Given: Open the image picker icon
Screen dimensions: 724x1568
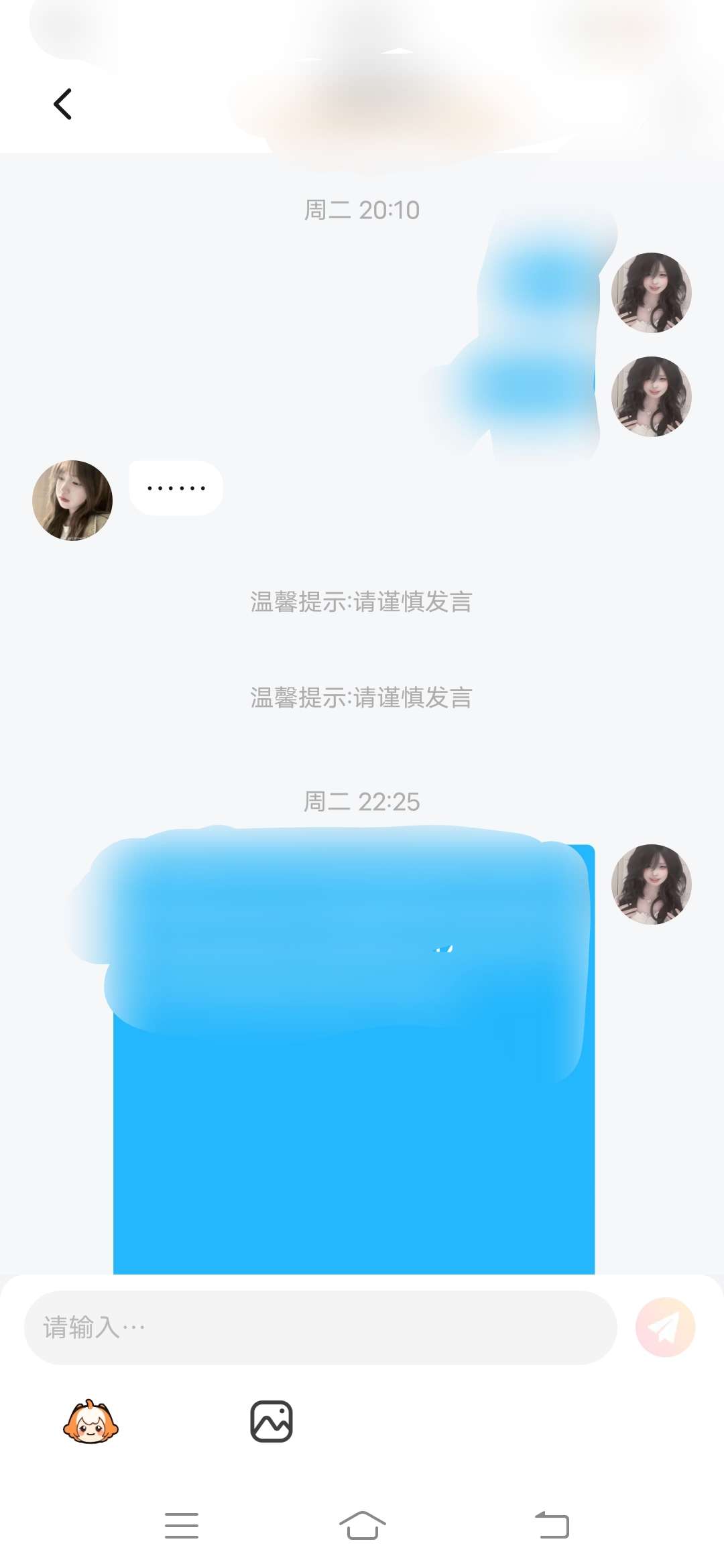Looking at the screenshot, I should point(271,1421).
